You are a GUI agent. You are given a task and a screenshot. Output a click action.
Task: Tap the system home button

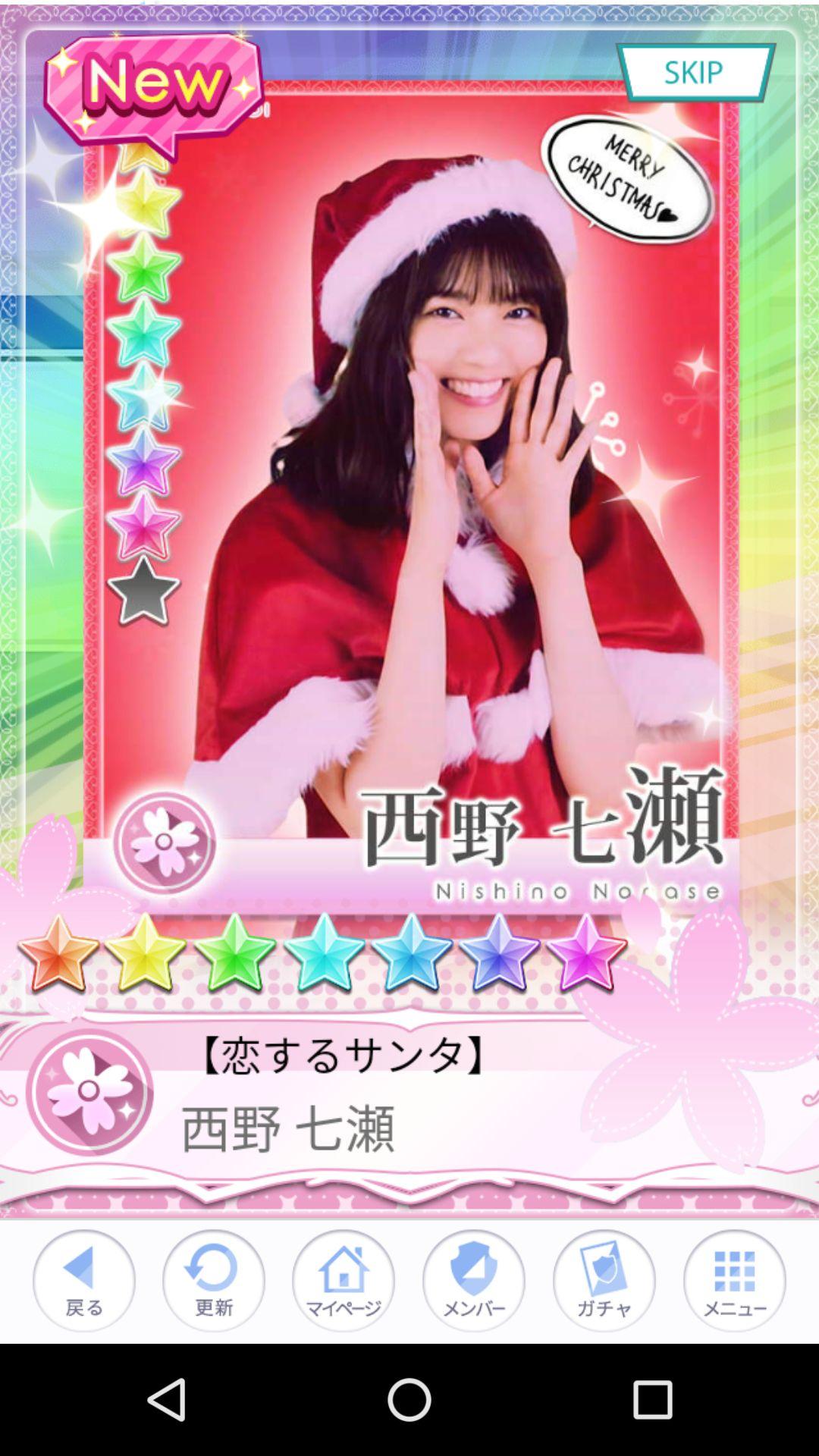(x=409, y=1399)
